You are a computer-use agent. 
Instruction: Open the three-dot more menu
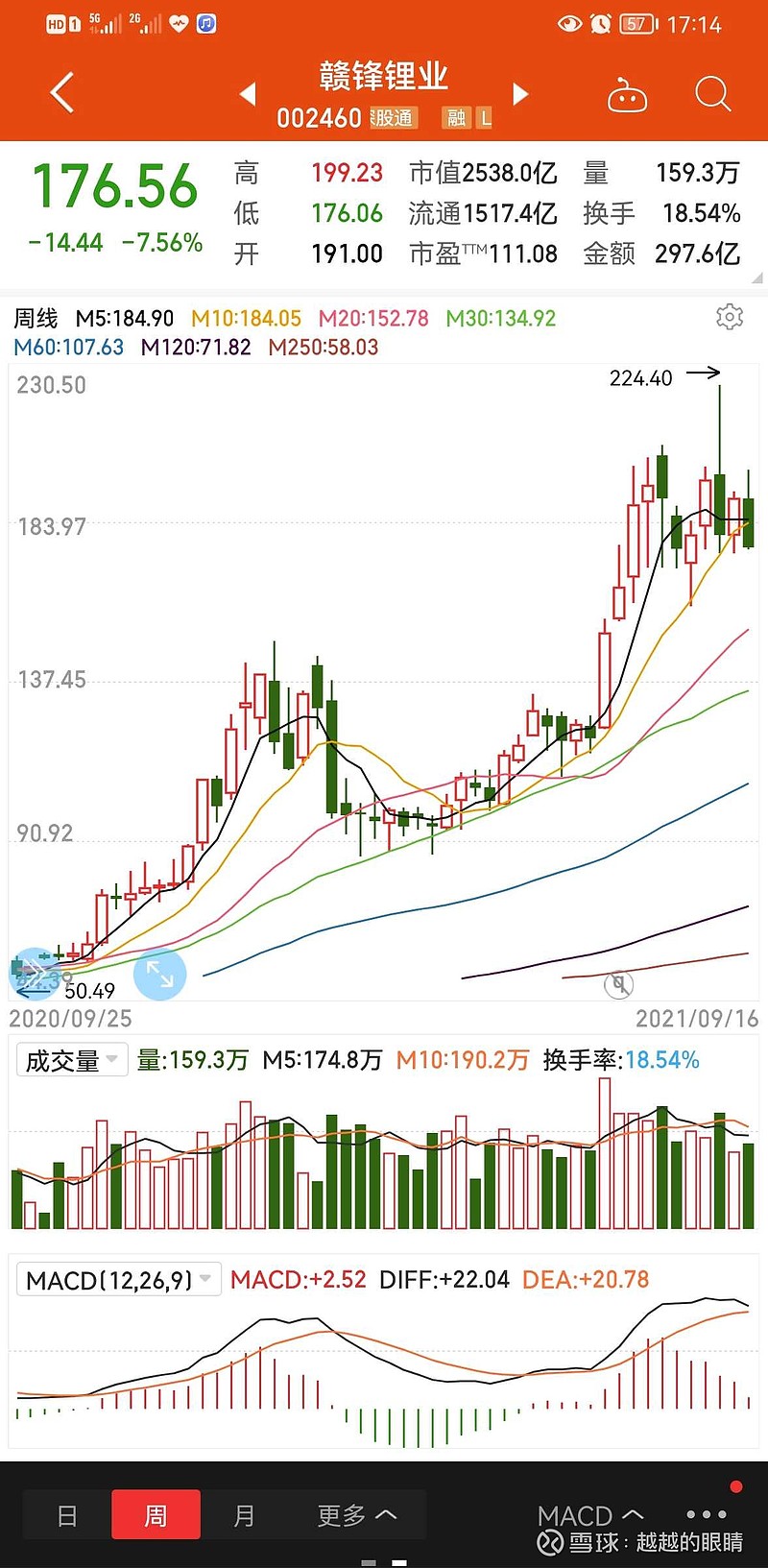coord(707,1514)
